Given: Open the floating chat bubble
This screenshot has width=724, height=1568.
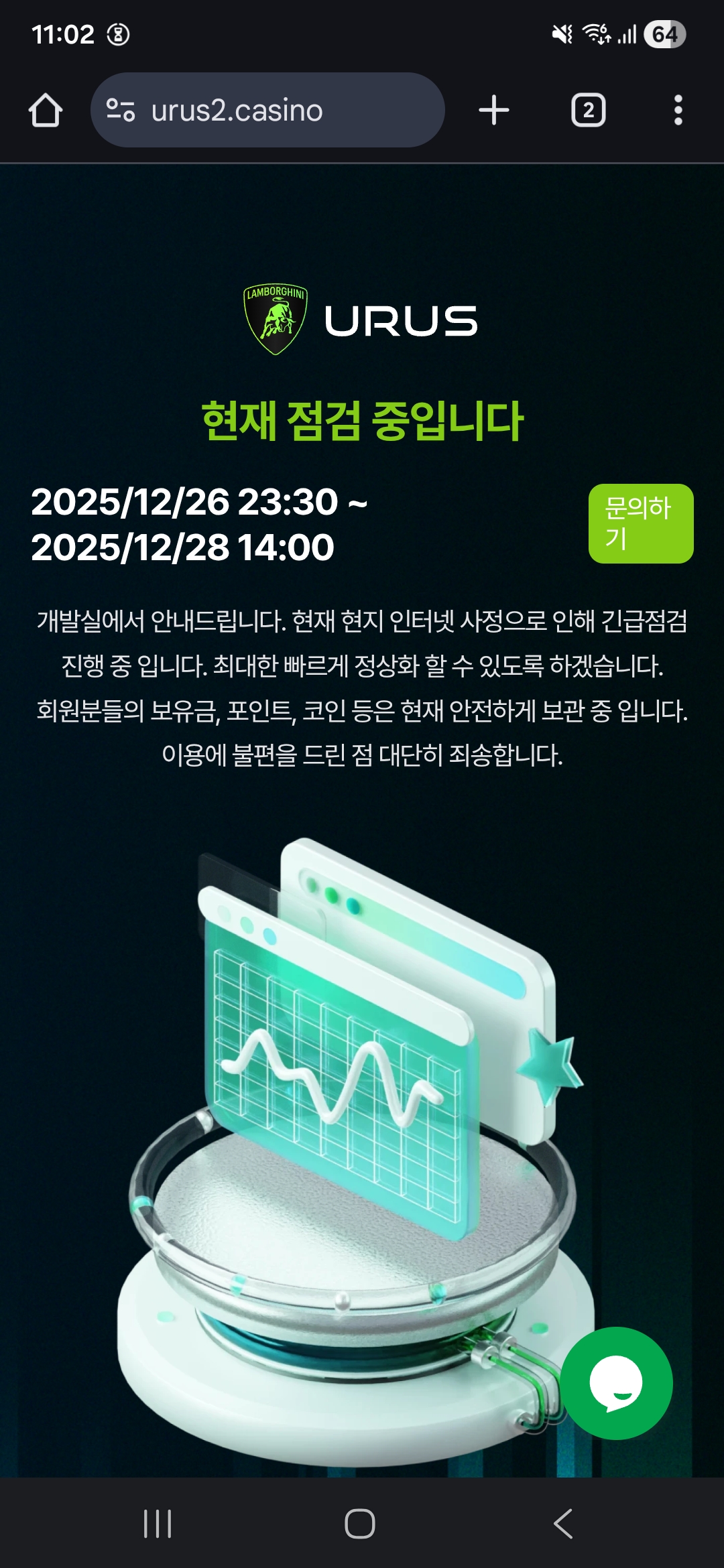Looking at the screenshot, I should click(616, 1383).
